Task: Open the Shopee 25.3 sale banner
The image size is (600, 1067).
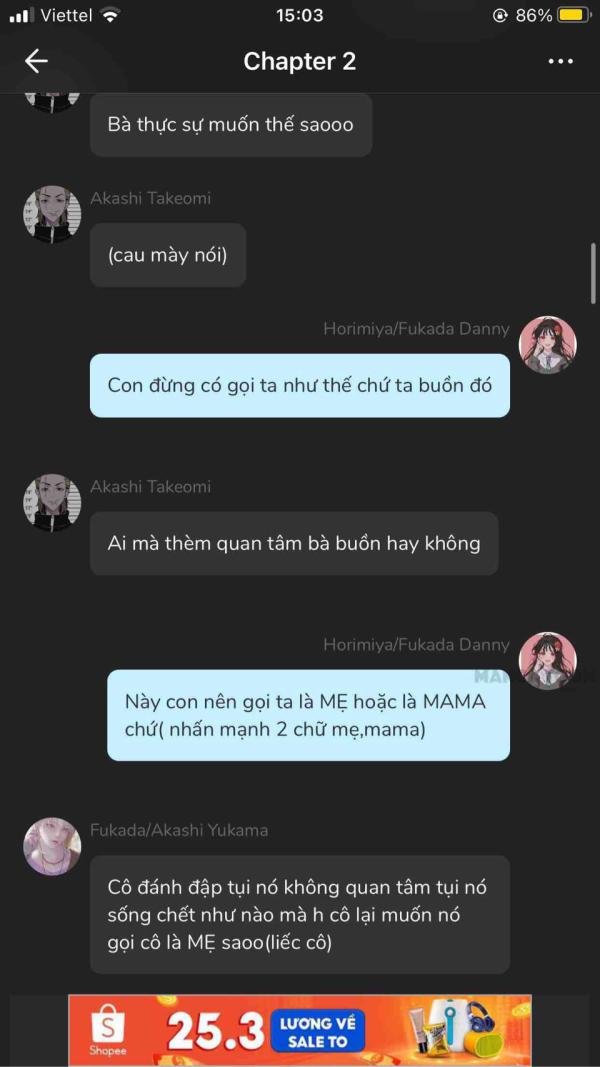Action: pos(299,1029)
